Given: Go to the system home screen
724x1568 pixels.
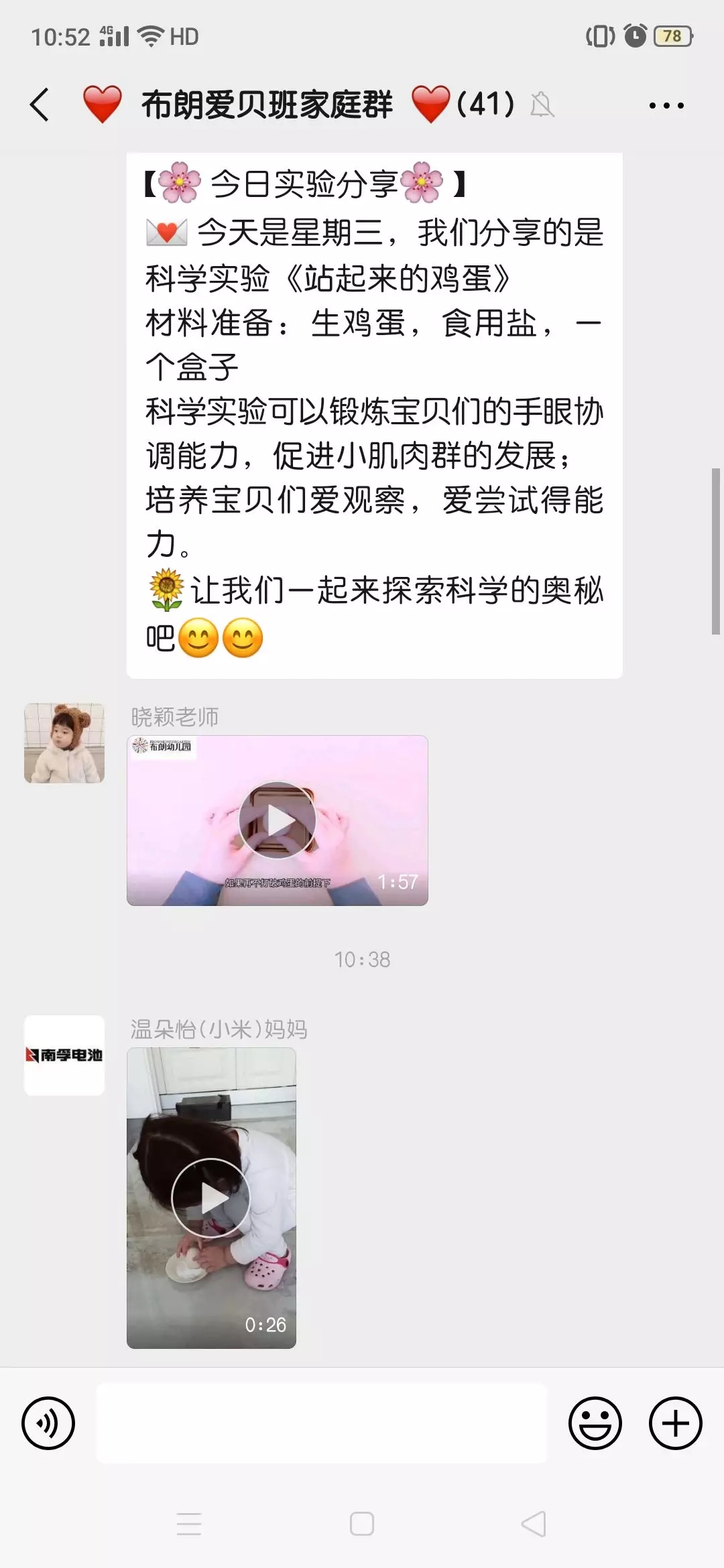Looking at the screenshot, I should (362, 1524).
